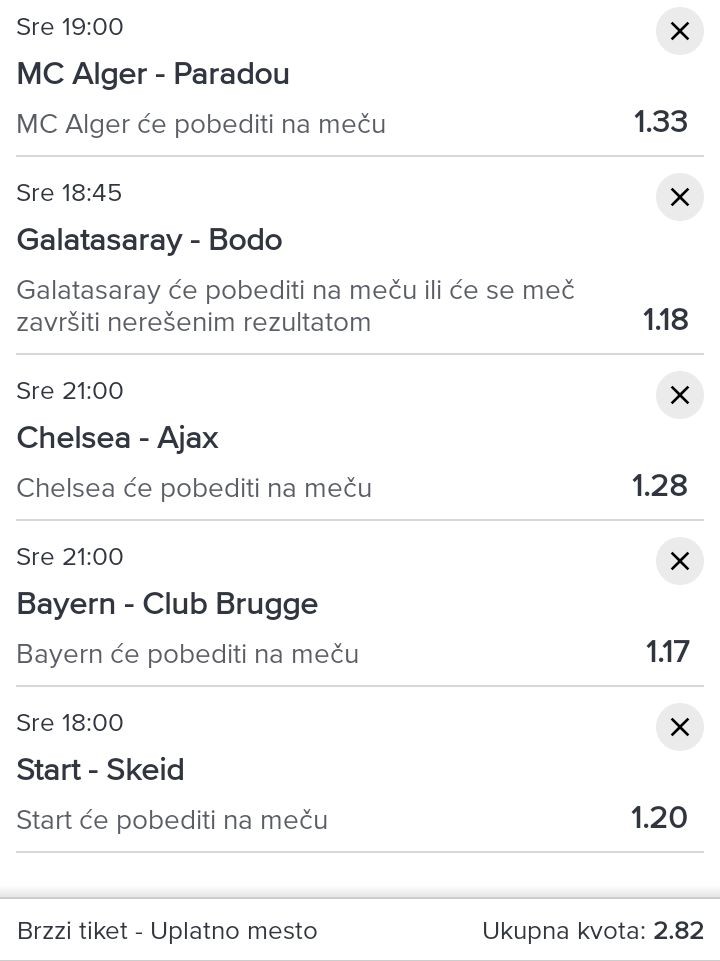This screenshot has height=961, width=720.
Task: Remove MC Alger - Paradou from the ticket
Action: (x=679, y=32)
